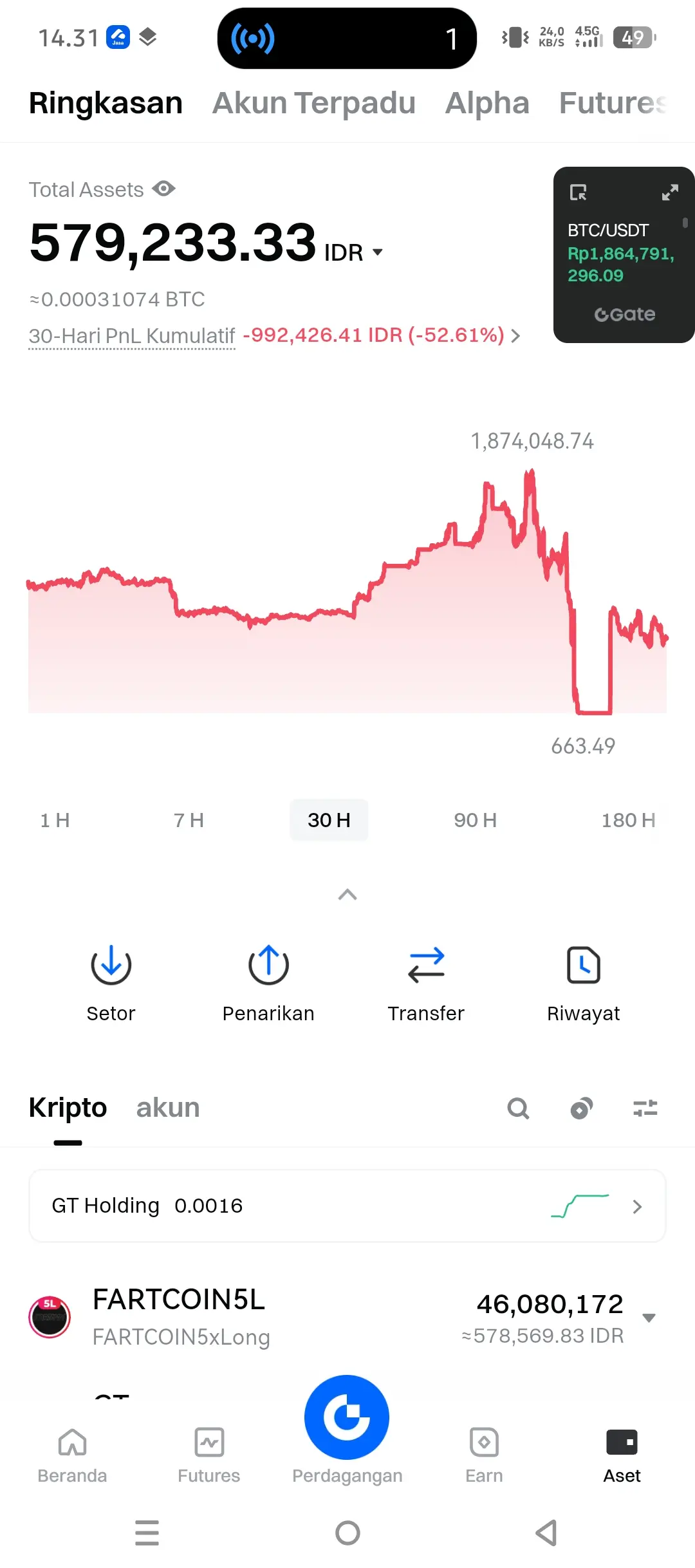695x1568 pixels.
Task: Switch to Akun Terpadu tab
Action: tap(314, 103)
